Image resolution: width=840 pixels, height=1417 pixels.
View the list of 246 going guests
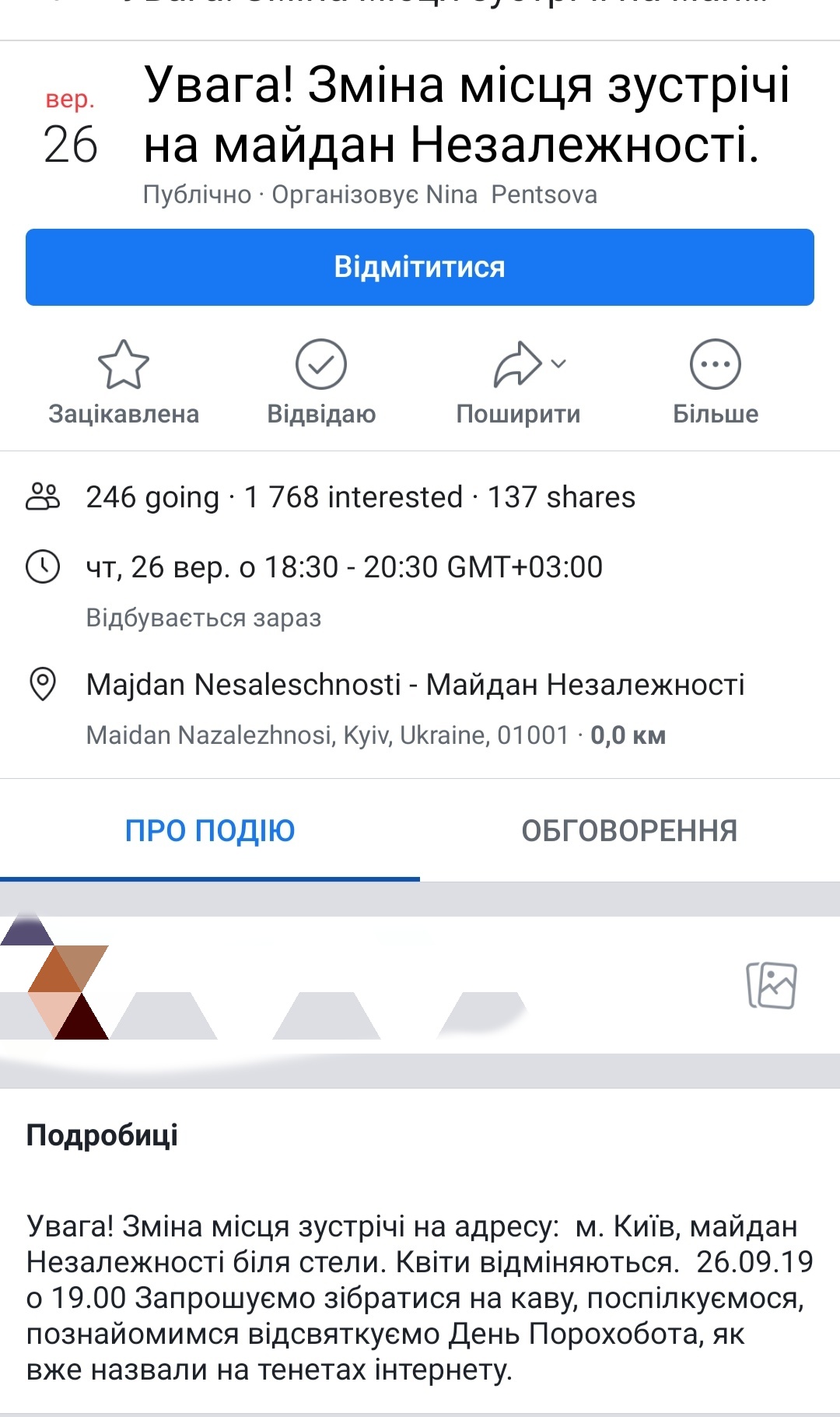pos(153,497)
